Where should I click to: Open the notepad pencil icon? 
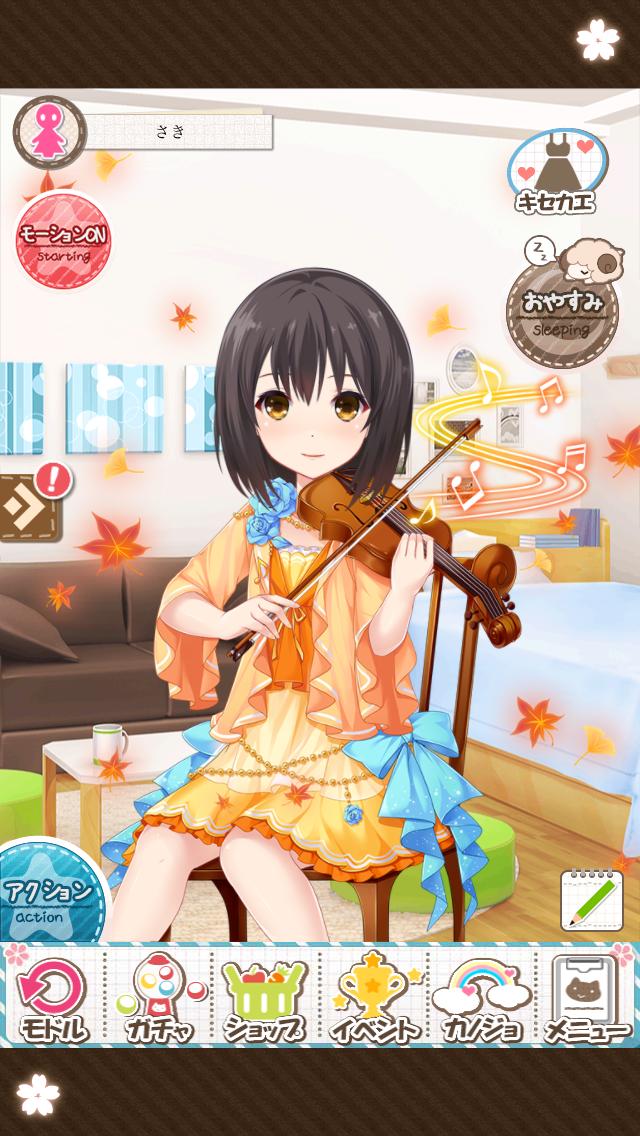tap(592, 899)
